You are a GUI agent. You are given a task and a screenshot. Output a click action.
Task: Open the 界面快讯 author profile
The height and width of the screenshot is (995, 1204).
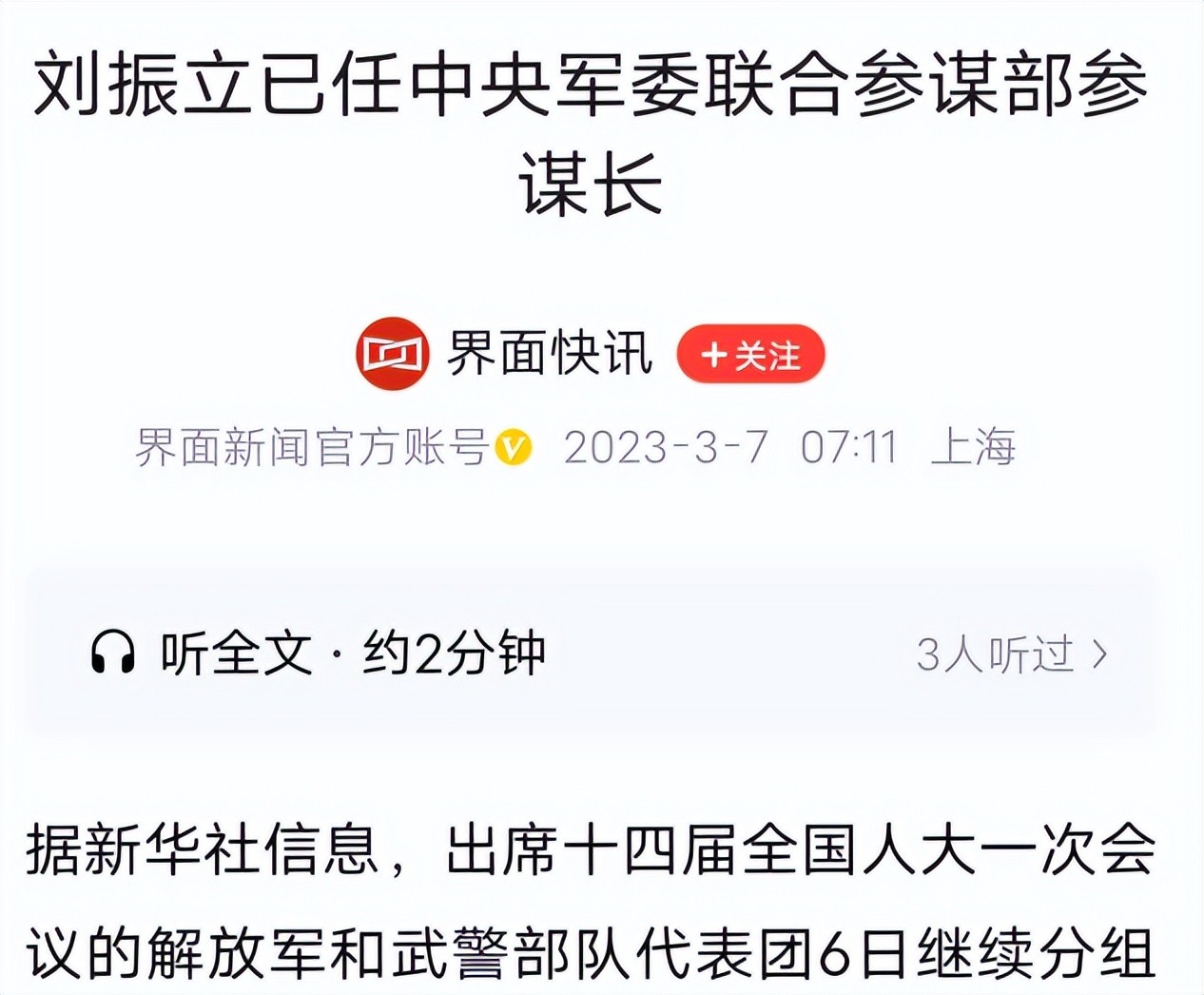click(x=549, y=354)
